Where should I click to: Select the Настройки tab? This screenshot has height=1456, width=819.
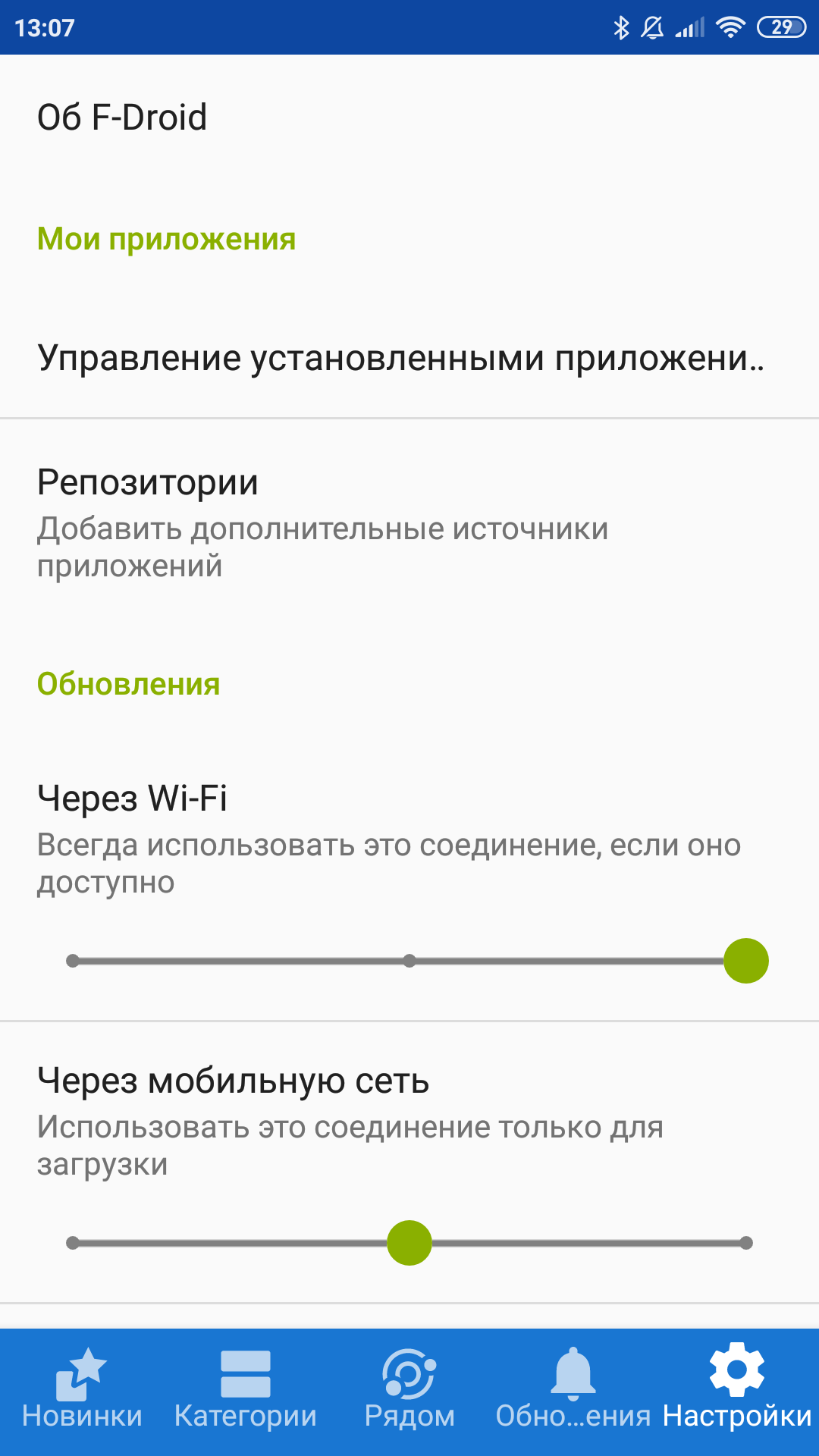pos(737,1392)
